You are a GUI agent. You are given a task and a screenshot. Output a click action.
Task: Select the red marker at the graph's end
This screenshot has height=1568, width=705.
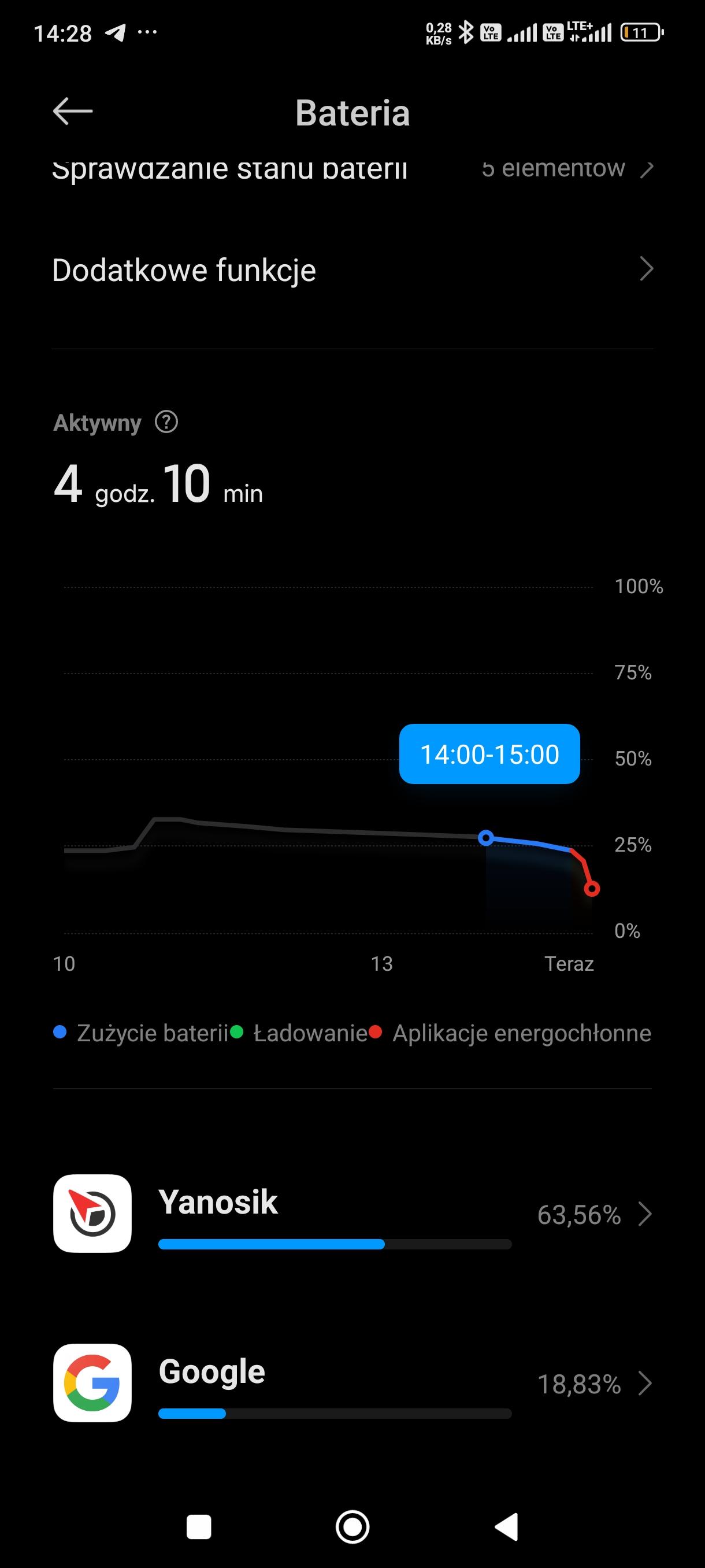[x=591, y=889]
